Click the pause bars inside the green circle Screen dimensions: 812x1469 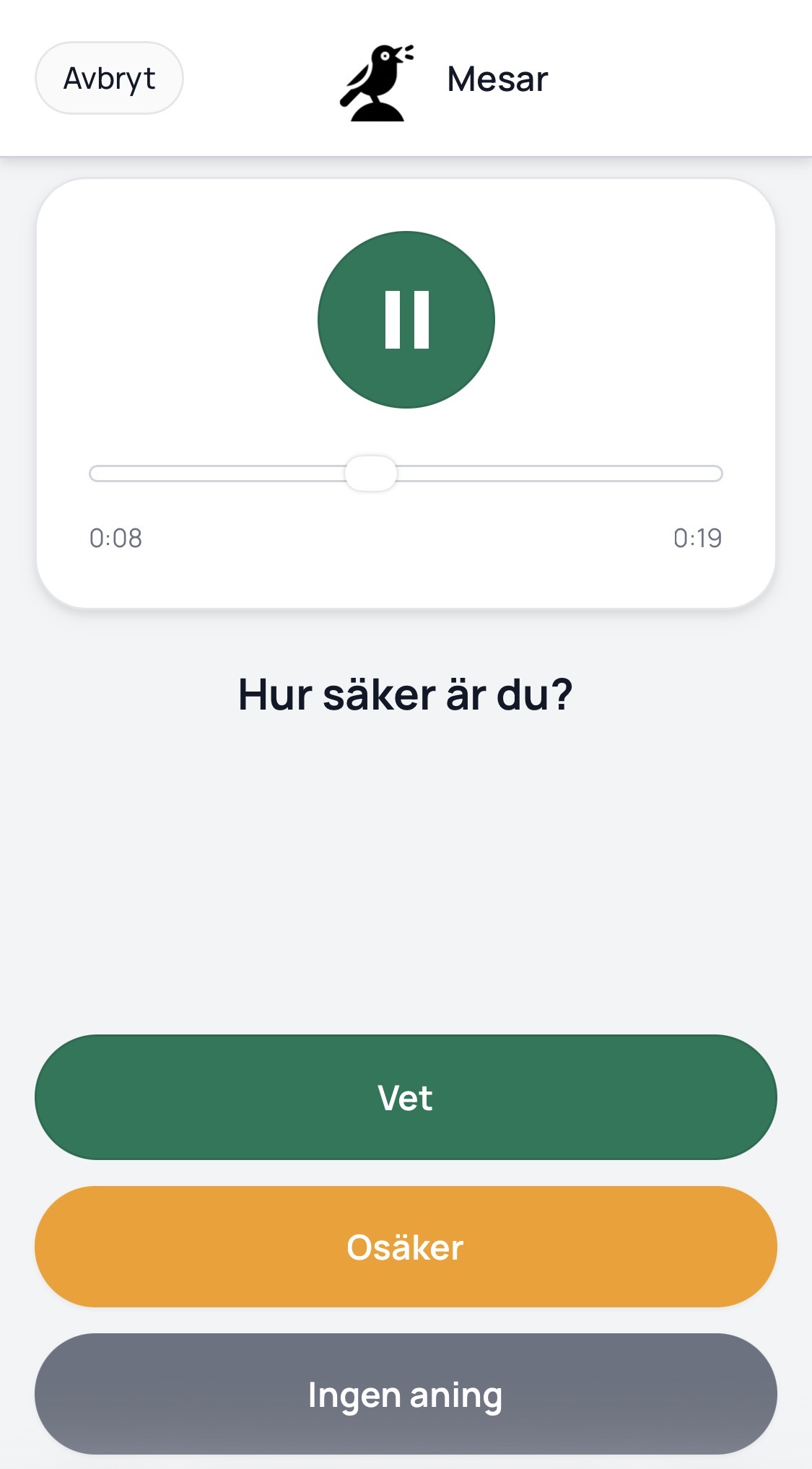click(406, 320)
